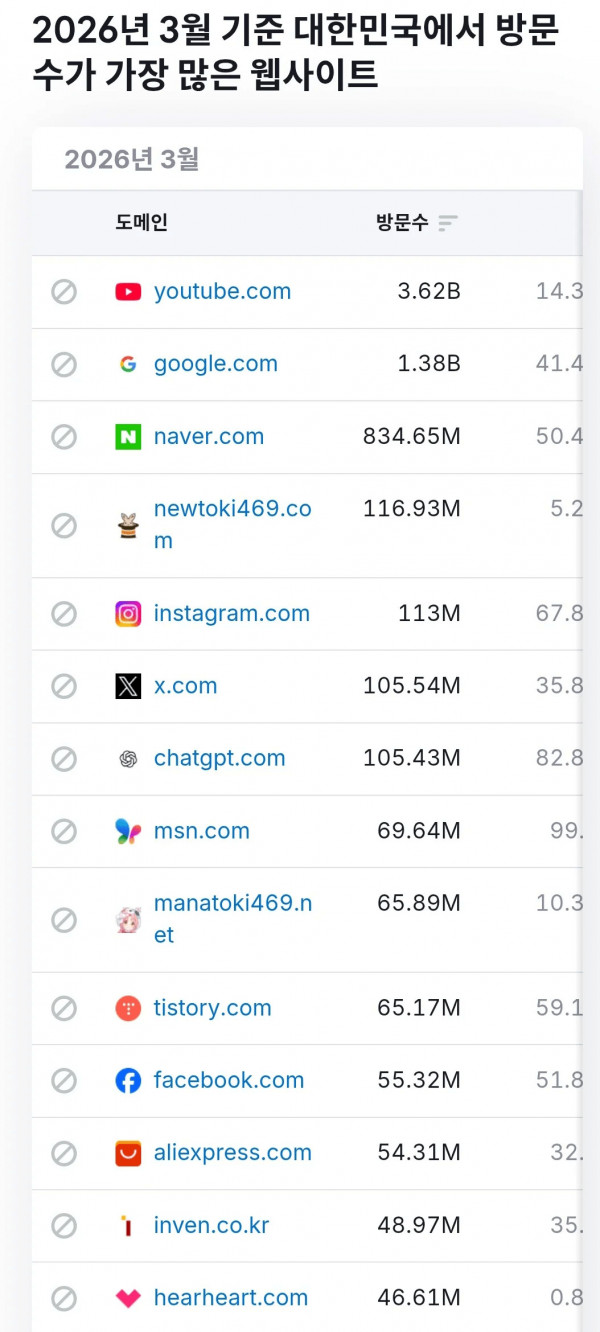Open the newtoki469.com link
This screenshot has height=1332, width=600.
[232, 510]
